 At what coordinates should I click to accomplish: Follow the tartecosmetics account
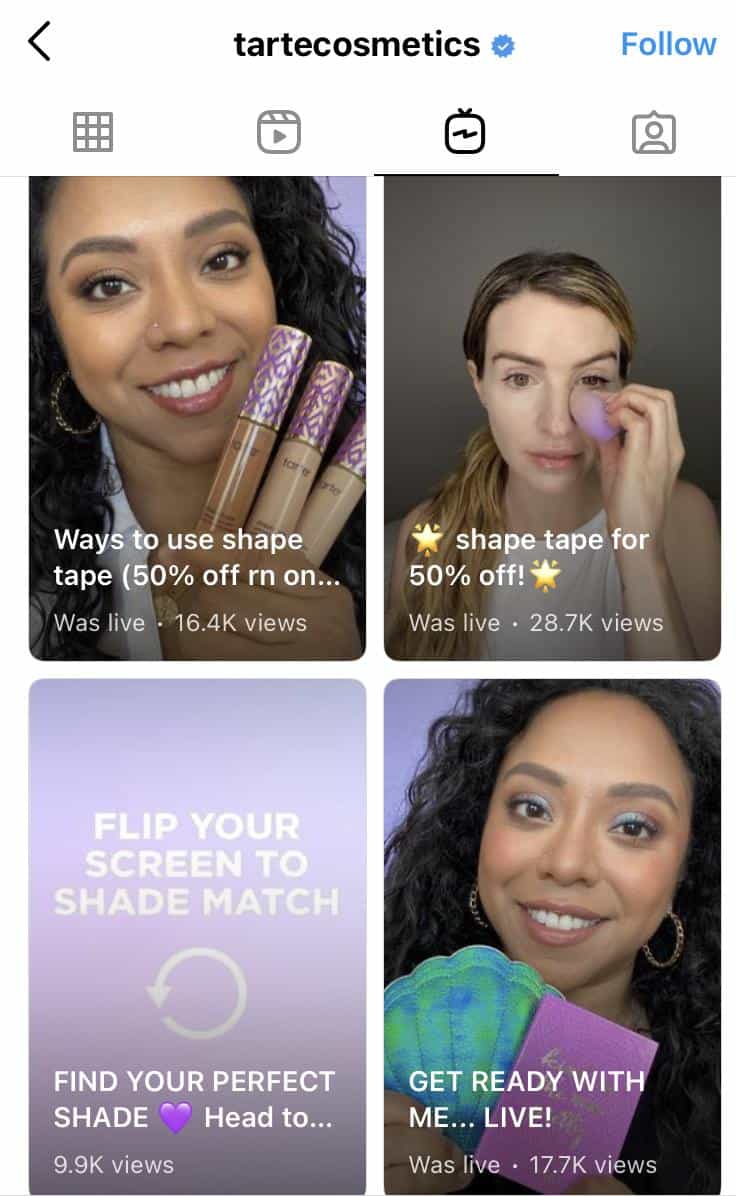667,44
